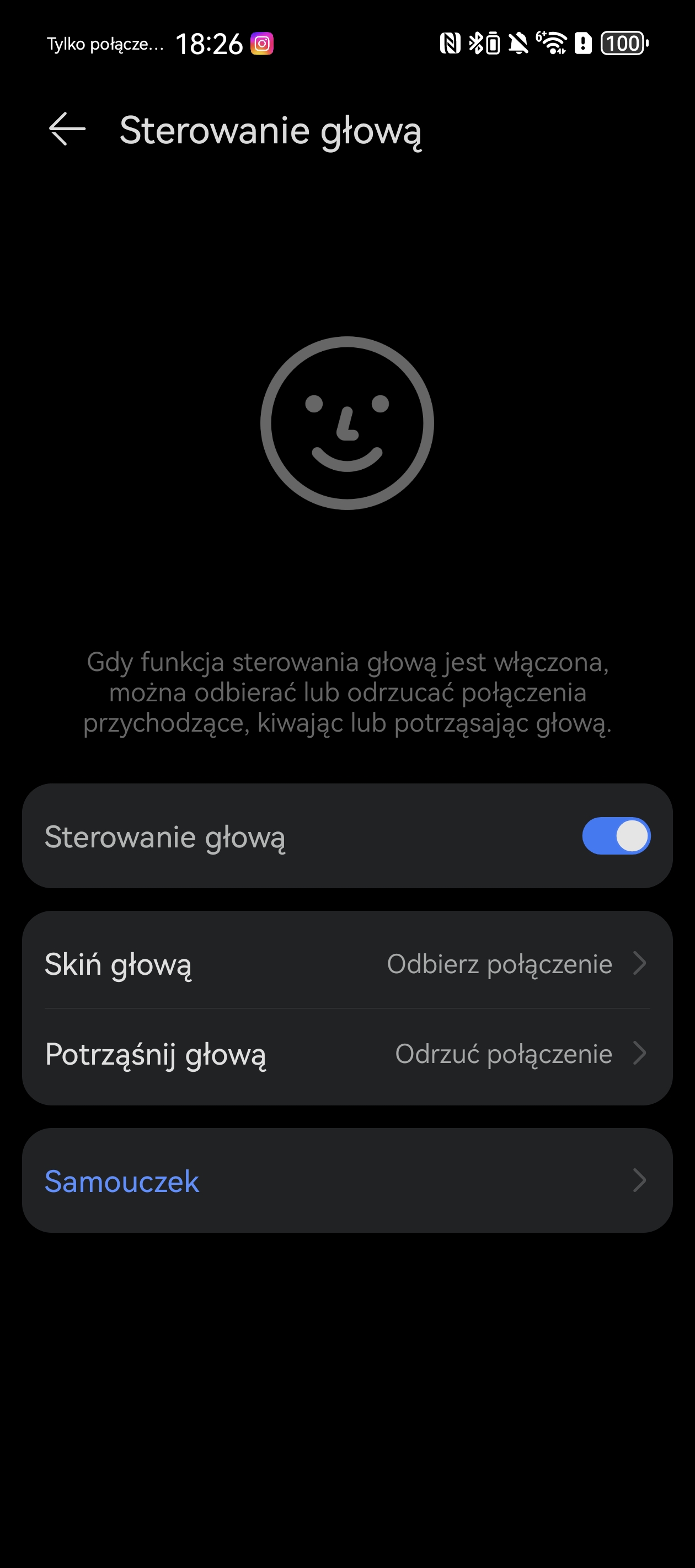
Task: Disable the Sterowanie głową switch
Action: click(x=616, y=836)
